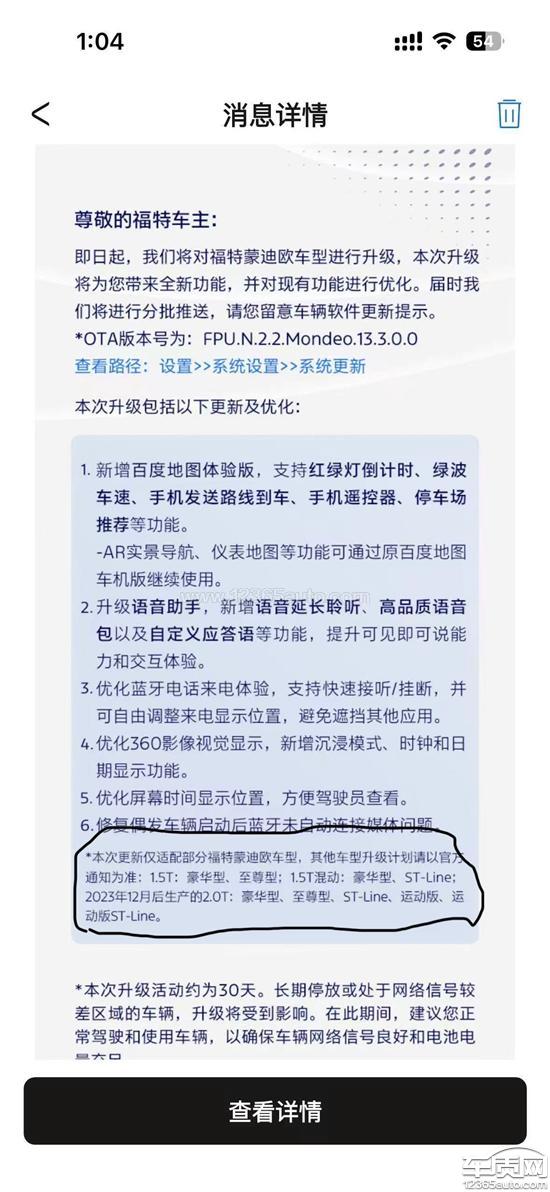Go back from the message details
The image size is (550, 1192).
(x=40, y=114)
